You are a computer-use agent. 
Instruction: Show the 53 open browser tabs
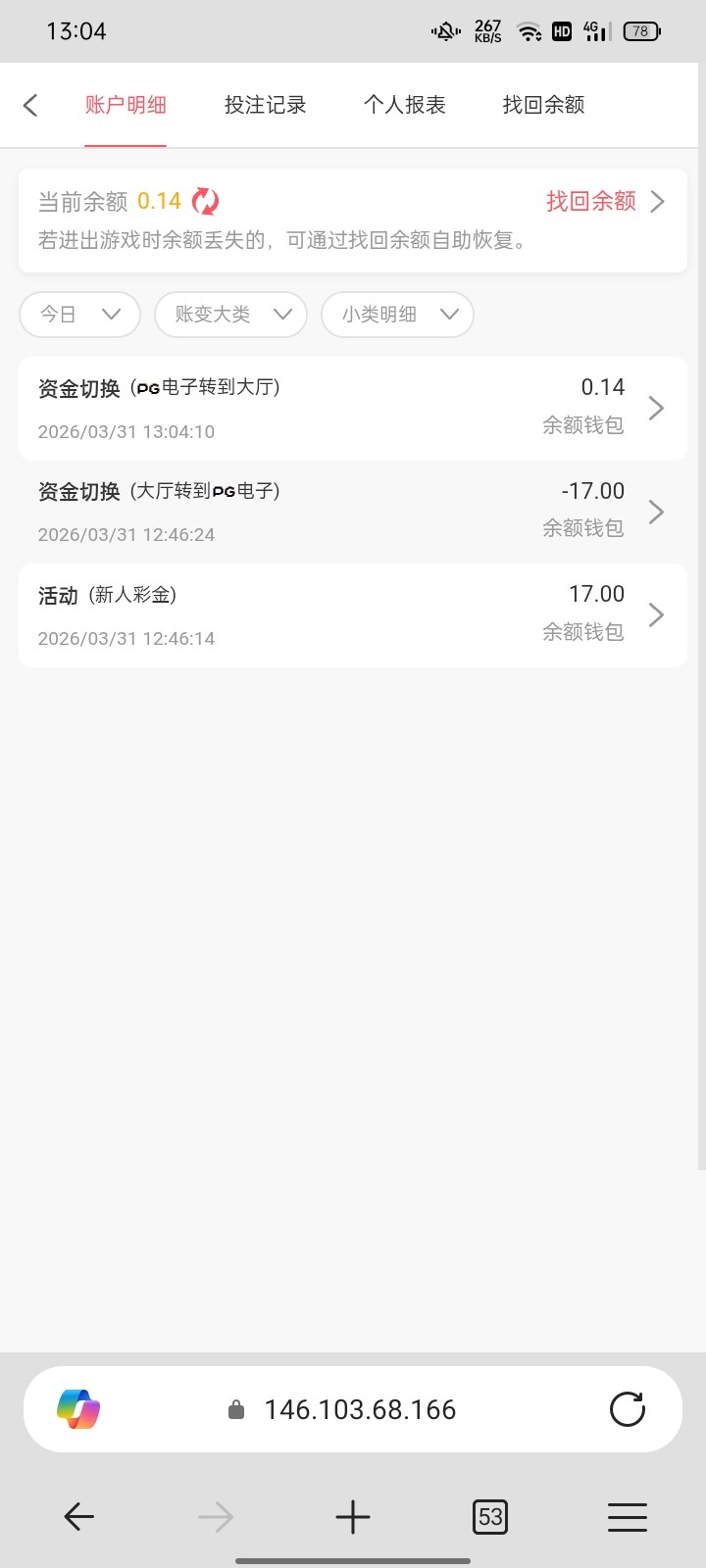coord(489,1517)
